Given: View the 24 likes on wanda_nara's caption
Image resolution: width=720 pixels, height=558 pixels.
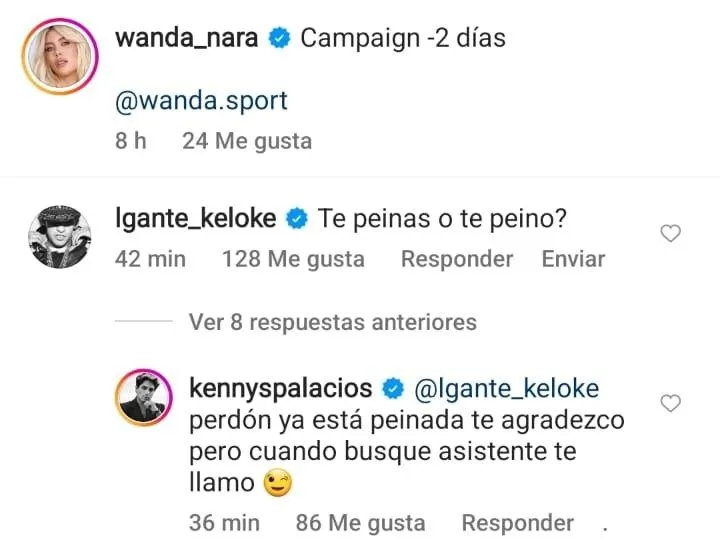Looking at the screenshot, I should (x=247, y=141).
